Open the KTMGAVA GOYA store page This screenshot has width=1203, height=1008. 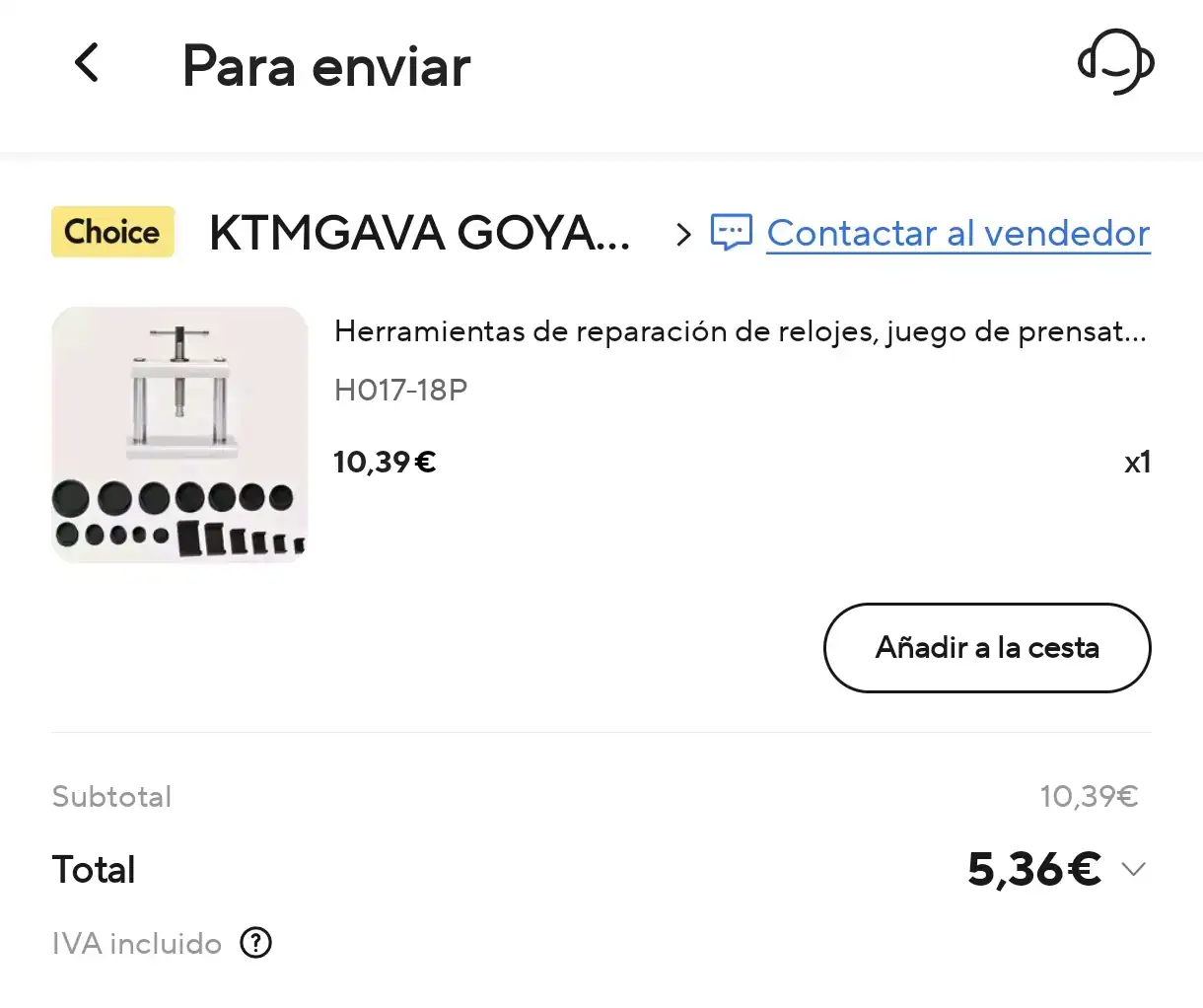click(x=420, y=234)
